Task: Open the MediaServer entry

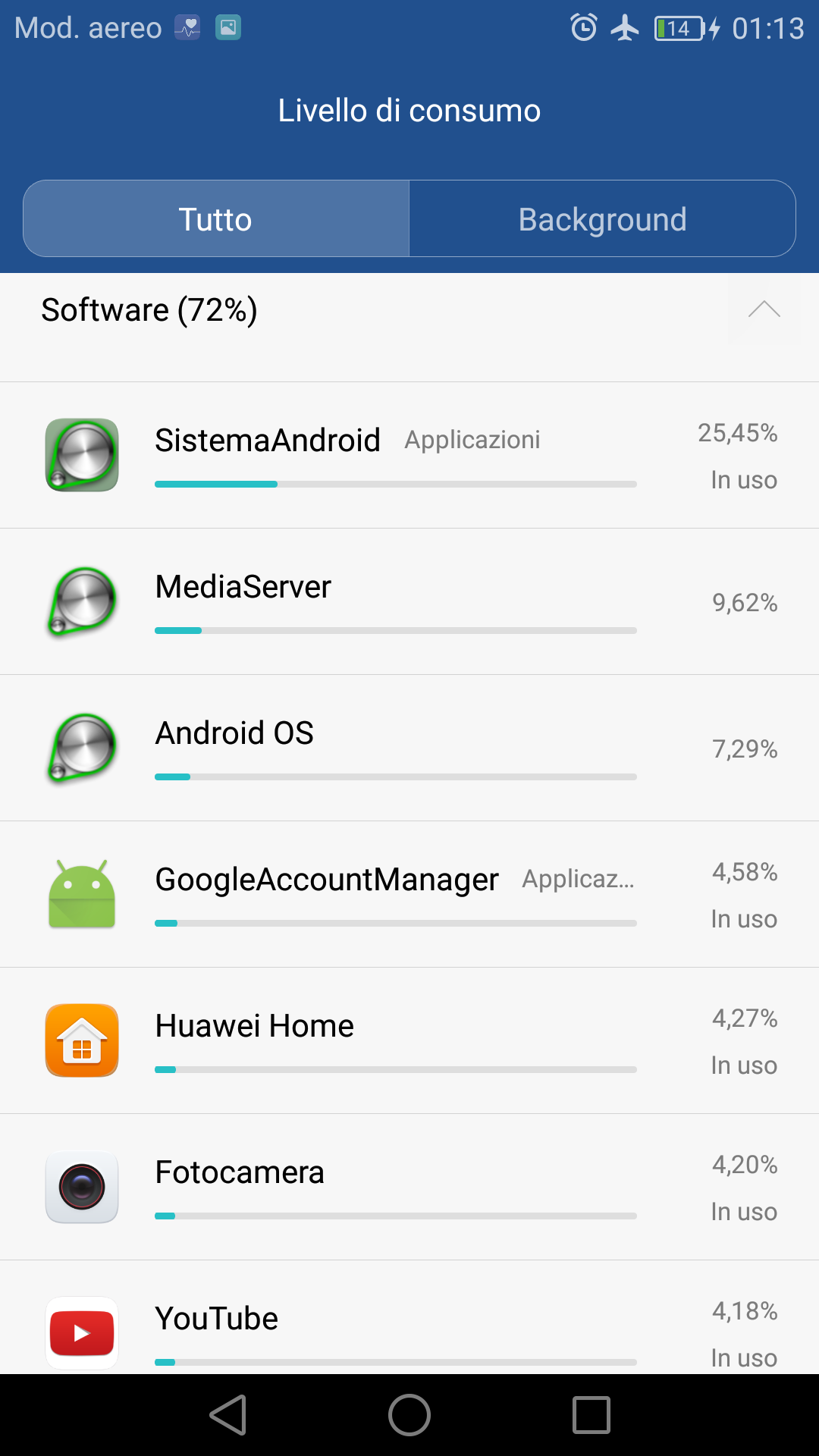Action: 409,601
